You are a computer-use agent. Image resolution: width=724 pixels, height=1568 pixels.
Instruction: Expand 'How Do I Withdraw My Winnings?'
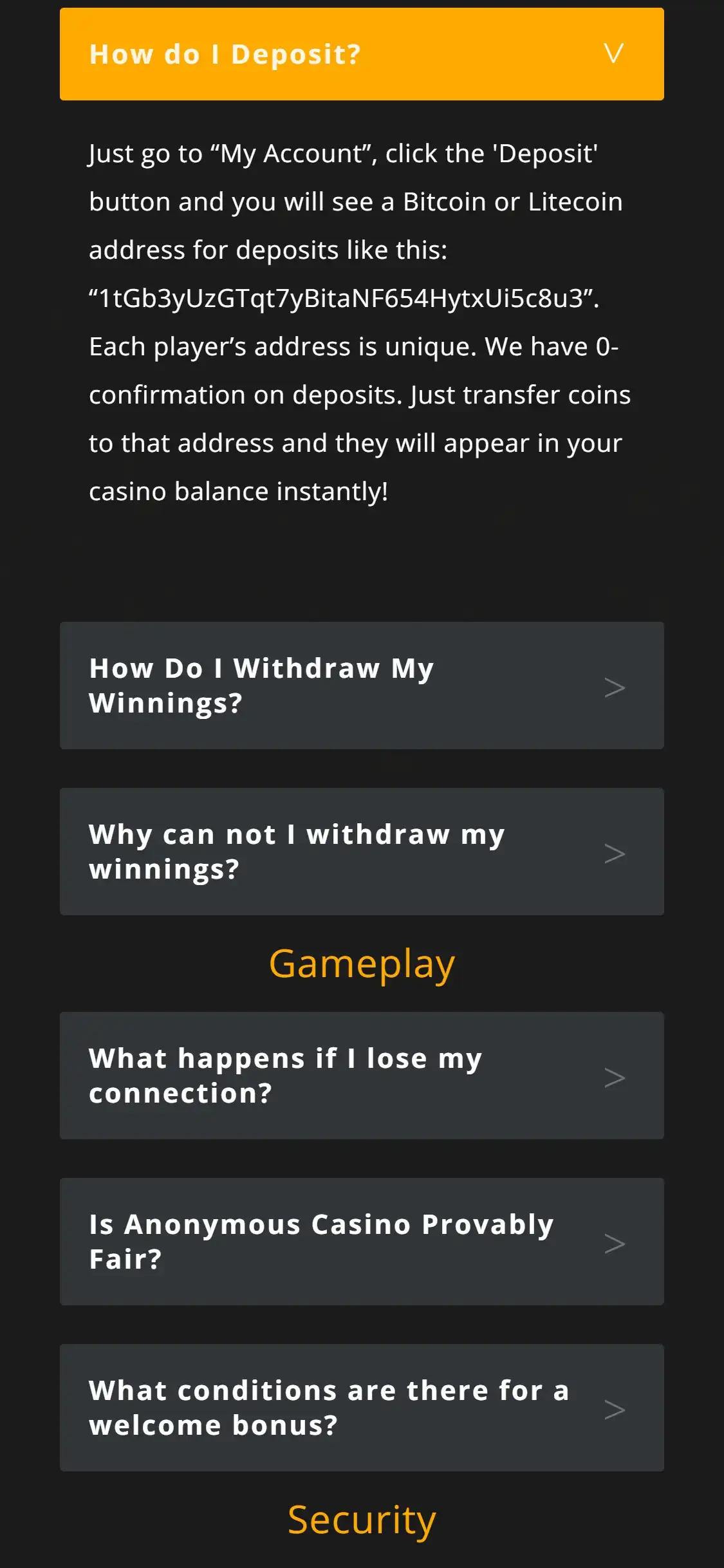tap(361, 686)
